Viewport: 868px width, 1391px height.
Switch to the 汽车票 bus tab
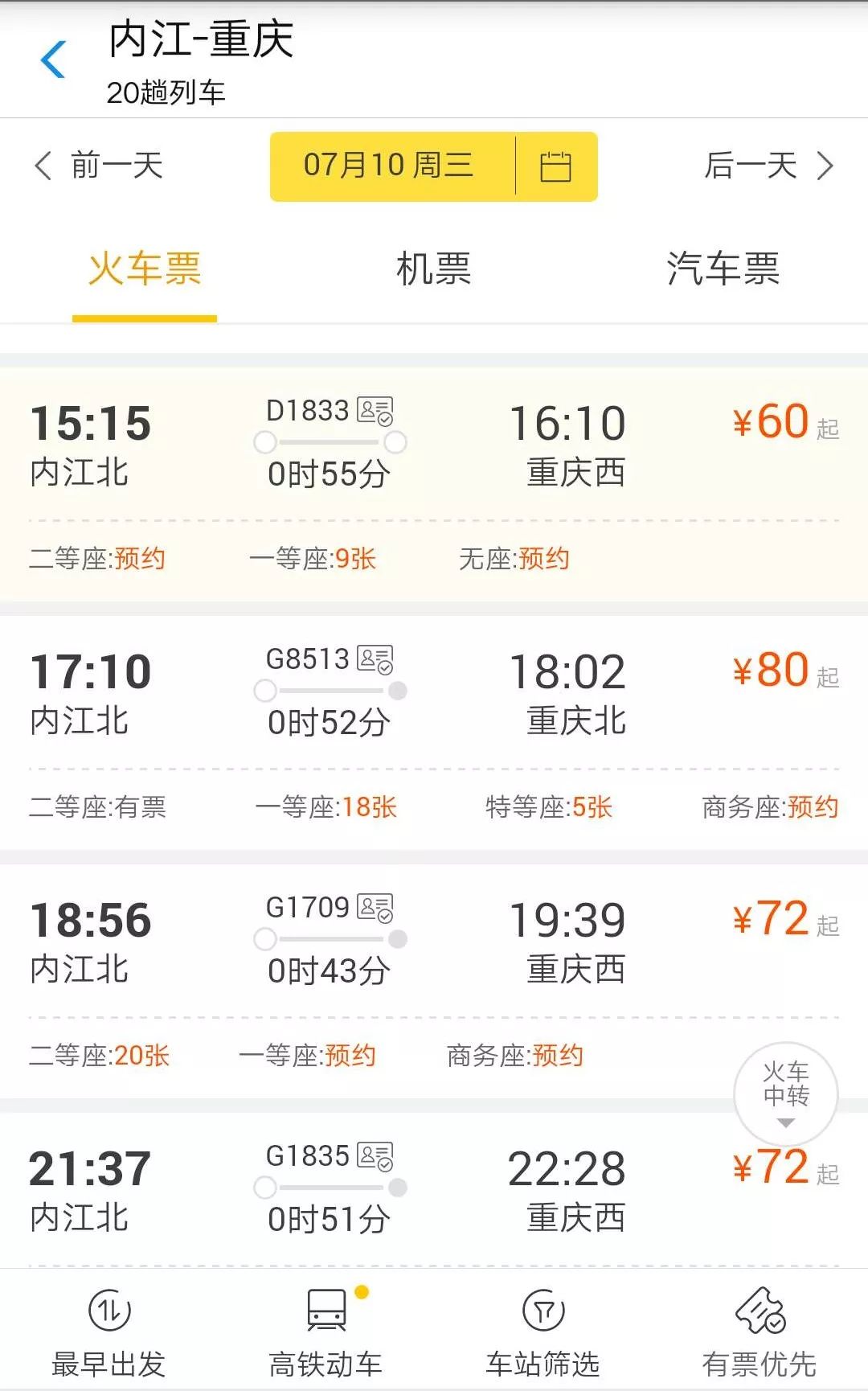(x=723, y=271)
